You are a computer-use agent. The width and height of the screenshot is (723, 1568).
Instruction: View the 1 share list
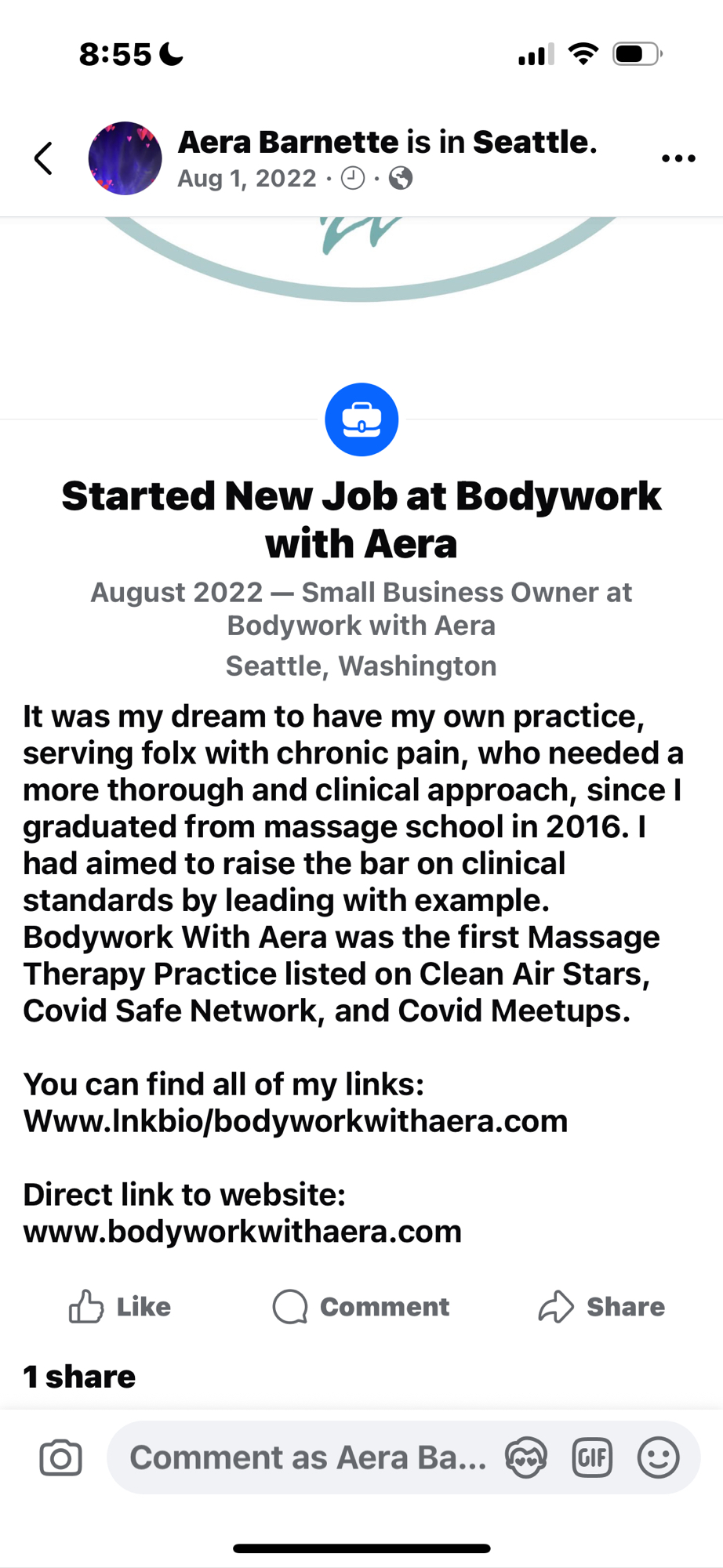coord(79,1377)
